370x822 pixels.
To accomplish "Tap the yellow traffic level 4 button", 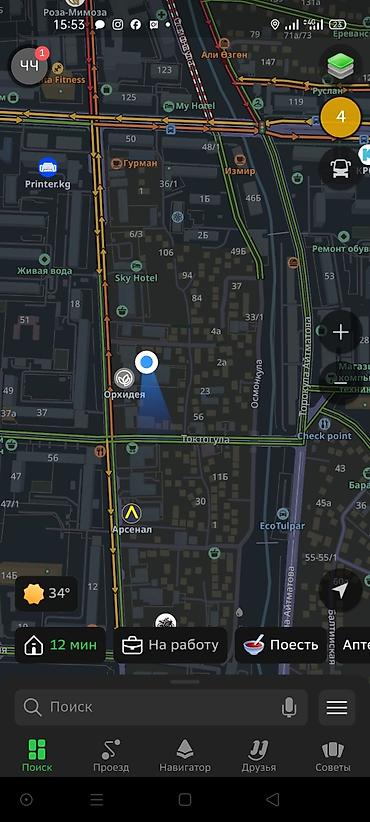I will click(341, 117).
